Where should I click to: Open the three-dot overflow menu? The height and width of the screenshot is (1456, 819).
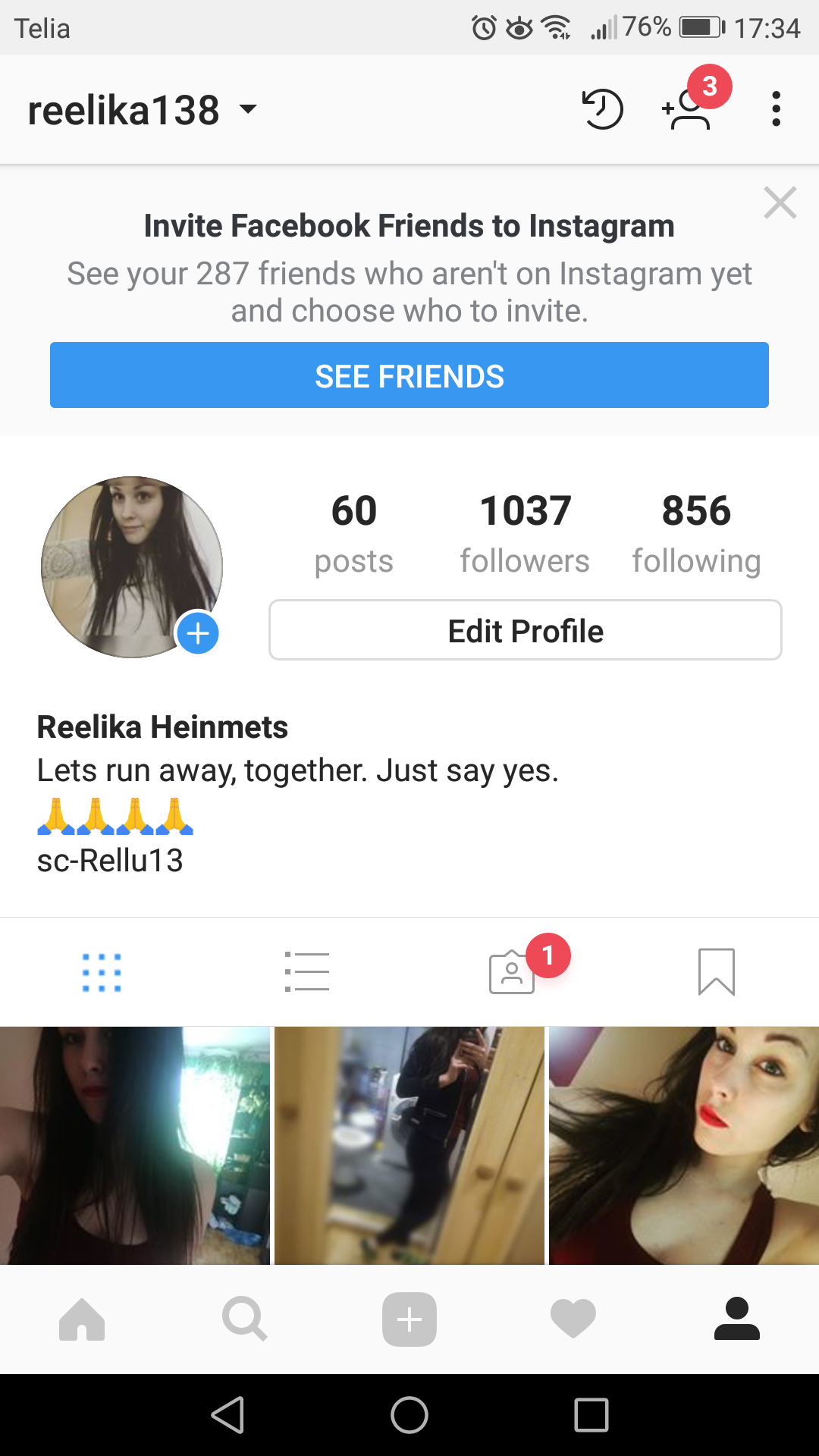click(x=776, y=109)
